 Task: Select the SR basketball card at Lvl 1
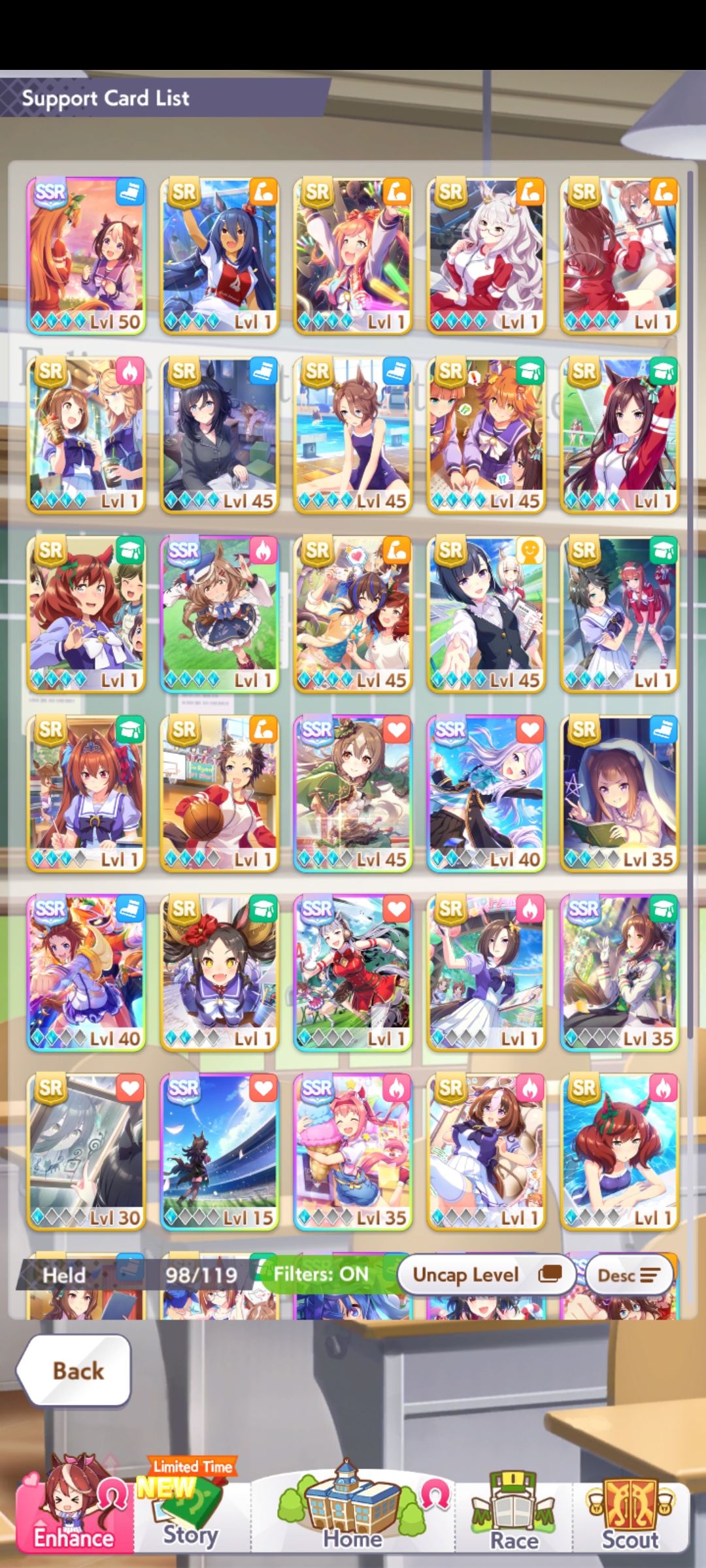click(x=220, y=794)
